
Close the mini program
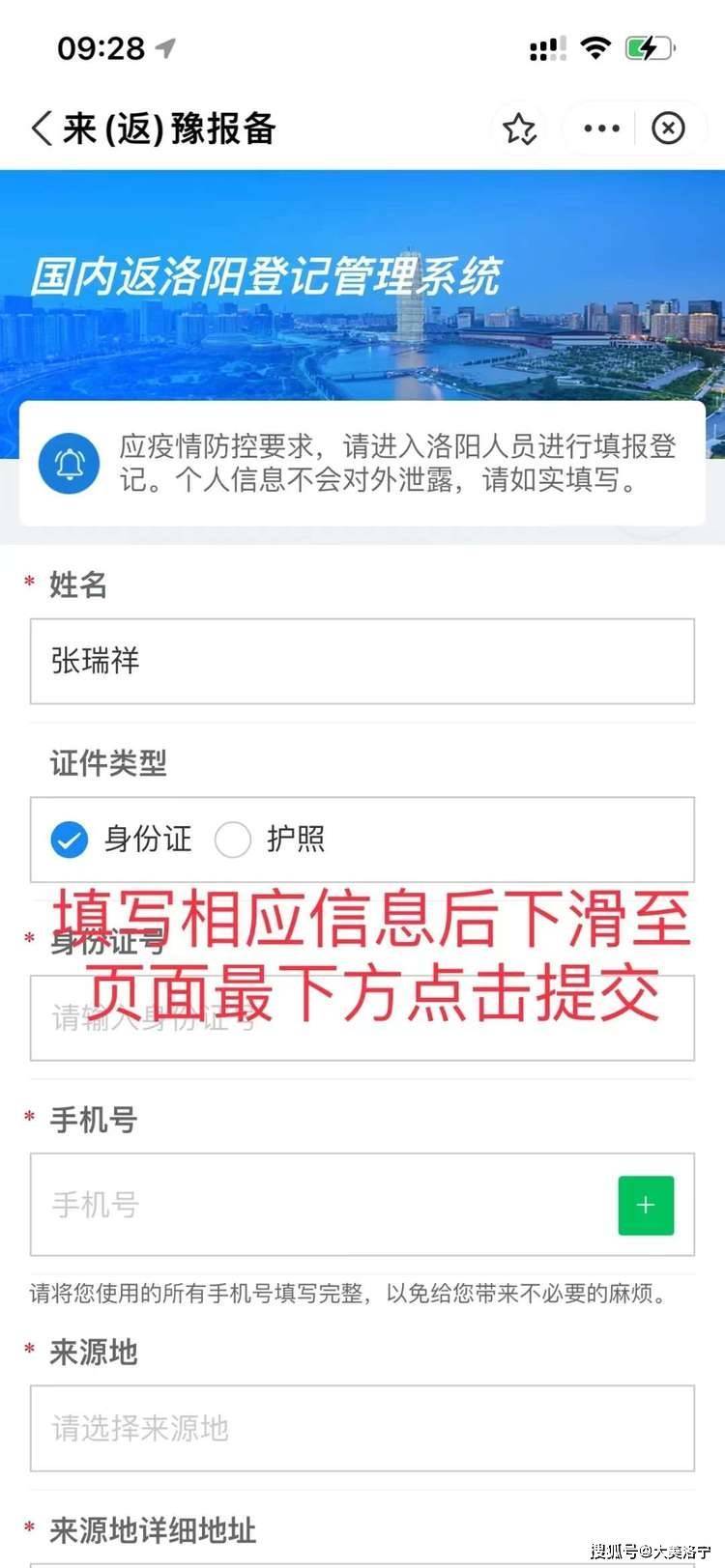point(668,128)
